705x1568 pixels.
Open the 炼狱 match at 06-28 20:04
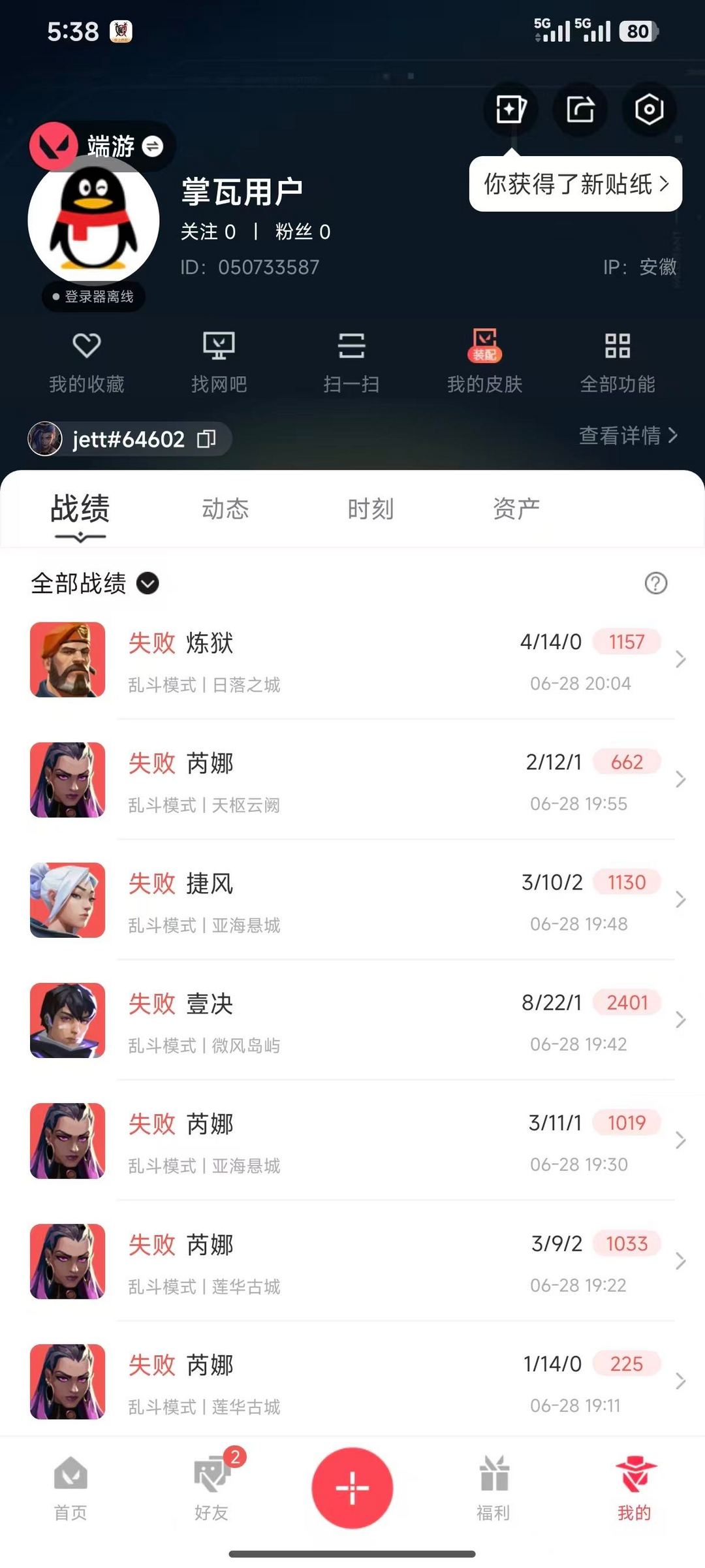pyautogui.click(x=352, y=660)
